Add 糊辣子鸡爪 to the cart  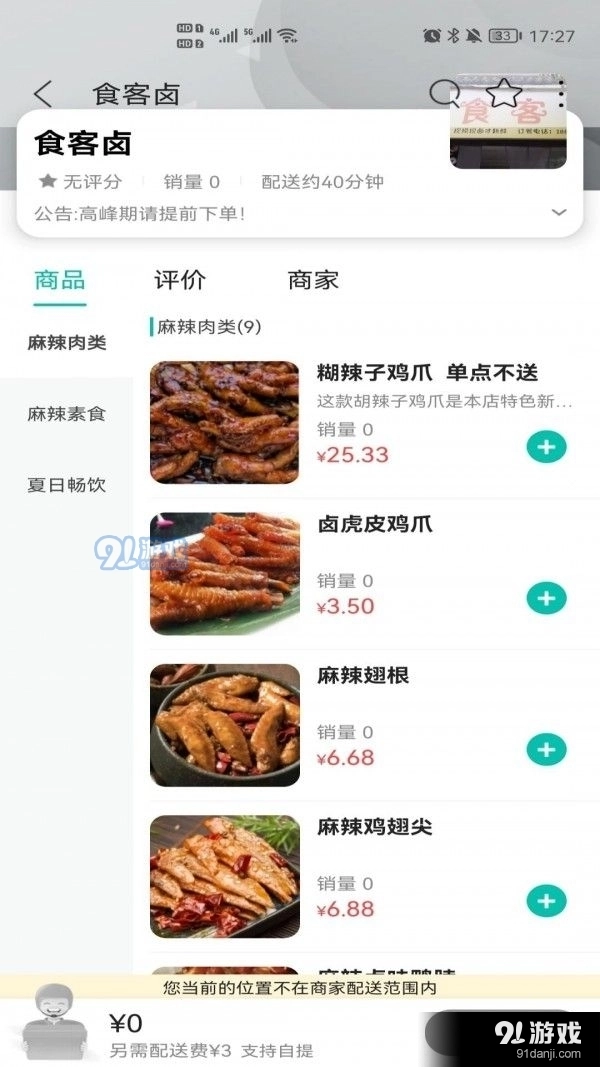coord(546,447)
